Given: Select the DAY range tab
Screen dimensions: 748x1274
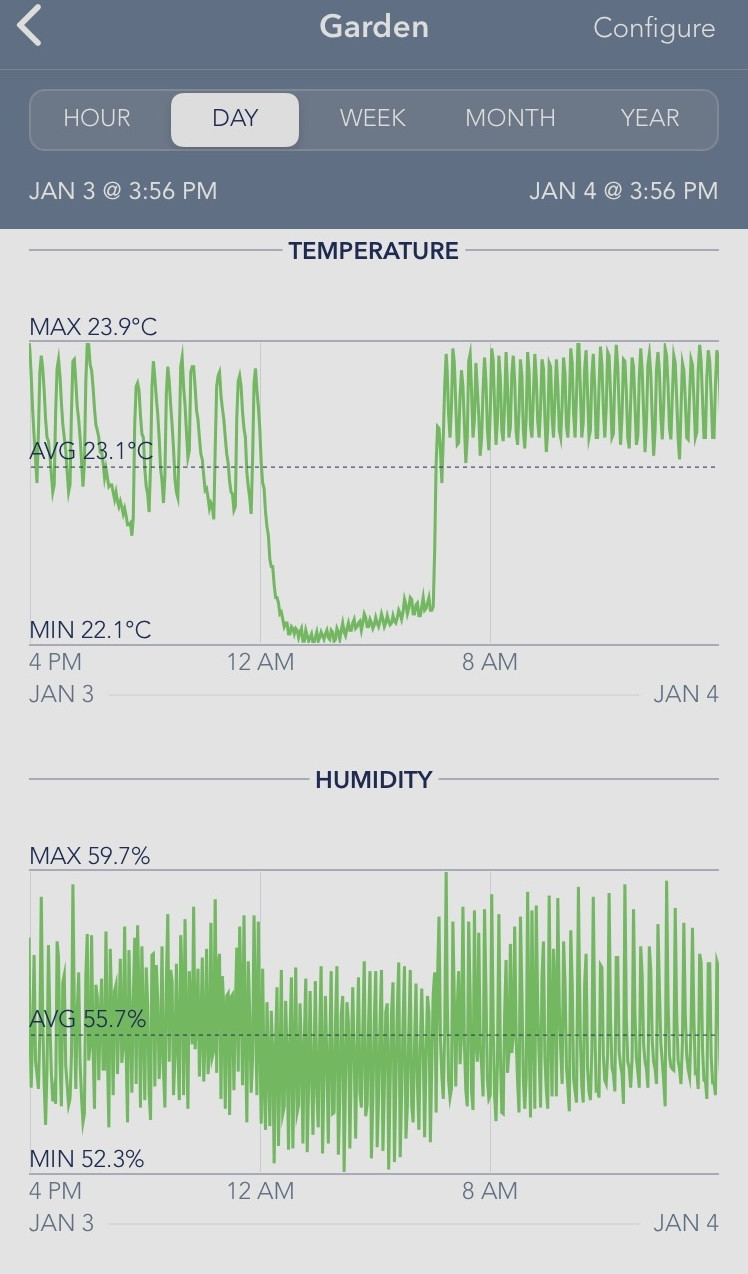Looking at the screenshot, I should click(235, 119).
